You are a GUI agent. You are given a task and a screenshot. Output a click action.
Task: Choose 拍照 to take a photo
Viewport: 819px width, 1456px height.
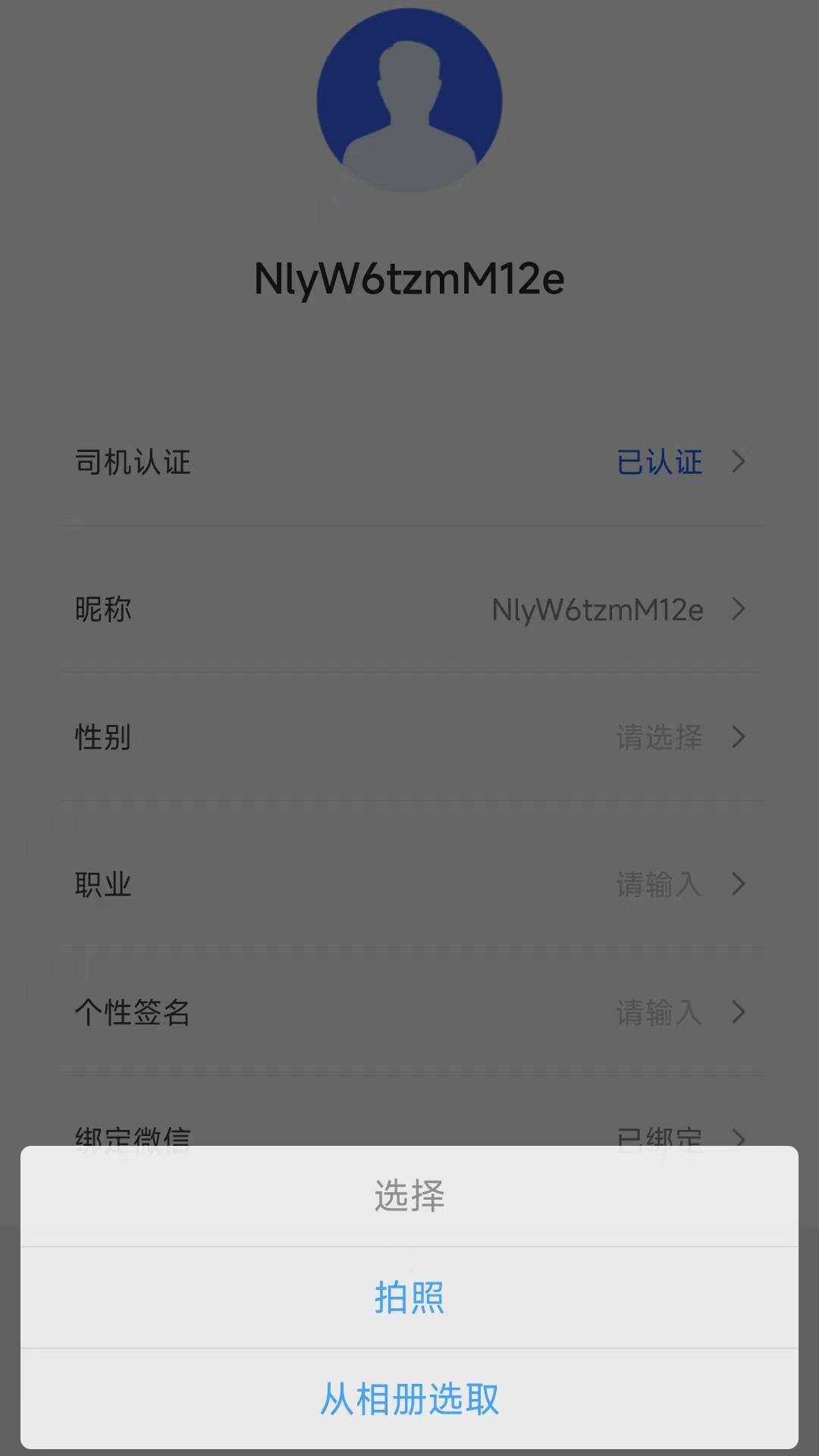pyautogui.click(x=409, y=1298)
